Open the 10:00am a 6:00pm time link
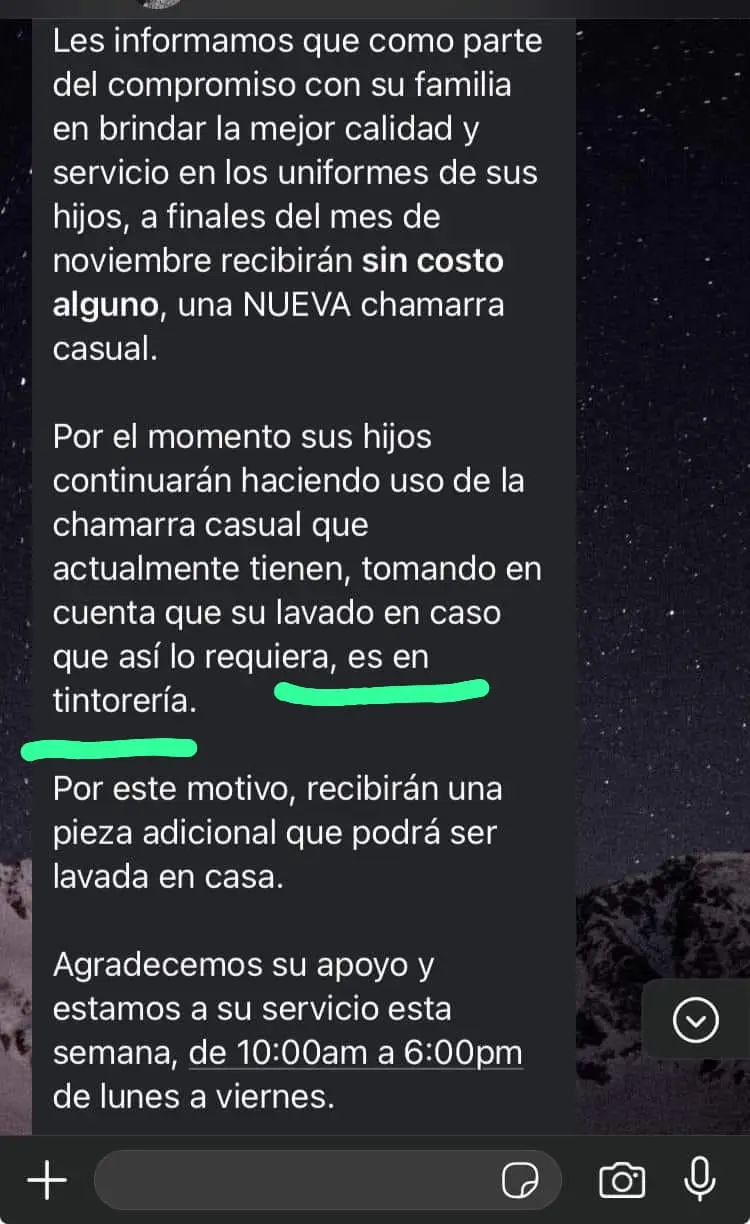 point(356,1053)
